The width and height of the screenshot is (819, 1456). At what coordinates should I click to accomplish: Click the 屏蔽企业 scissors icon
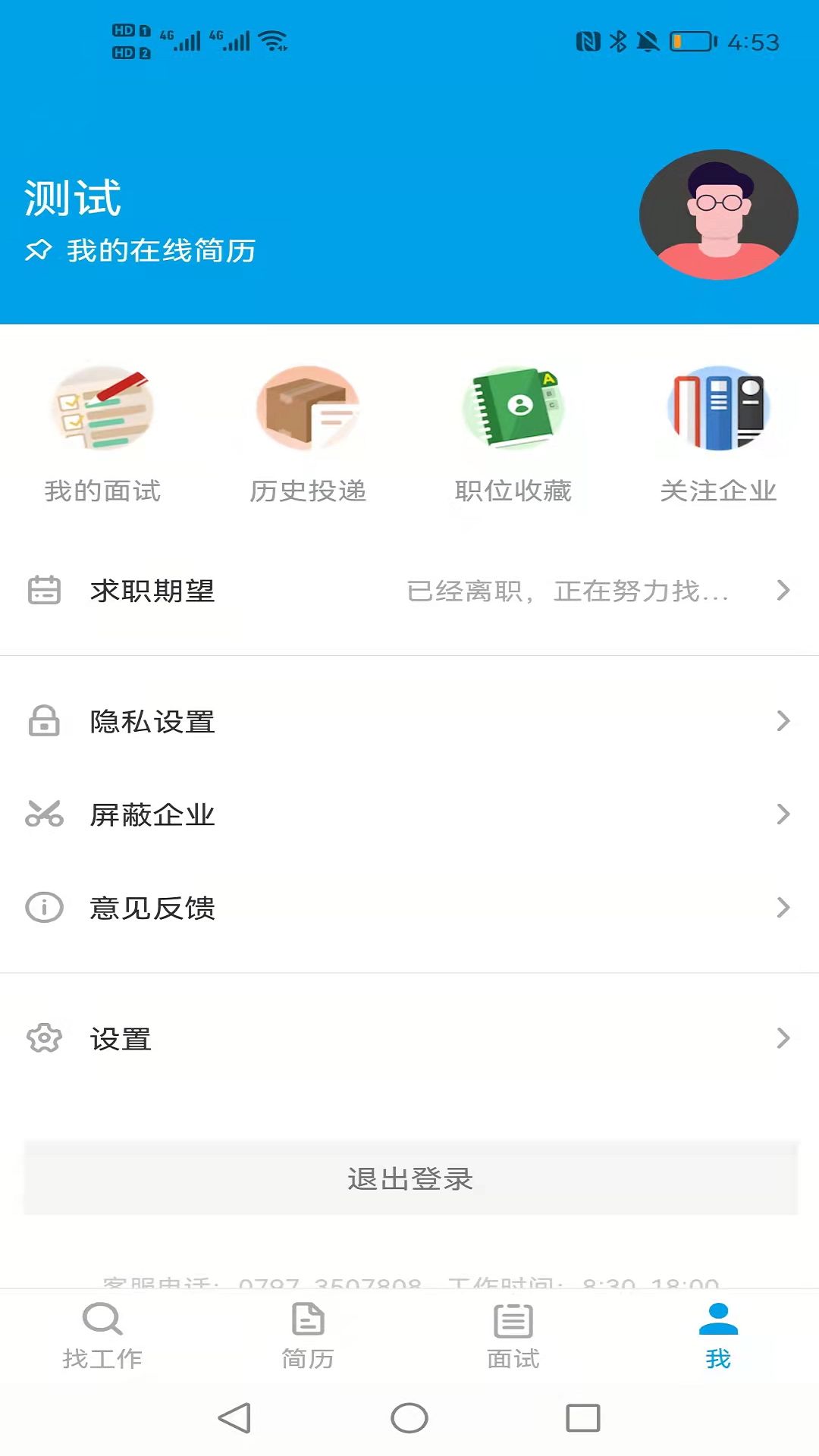(x=43, y=815)
